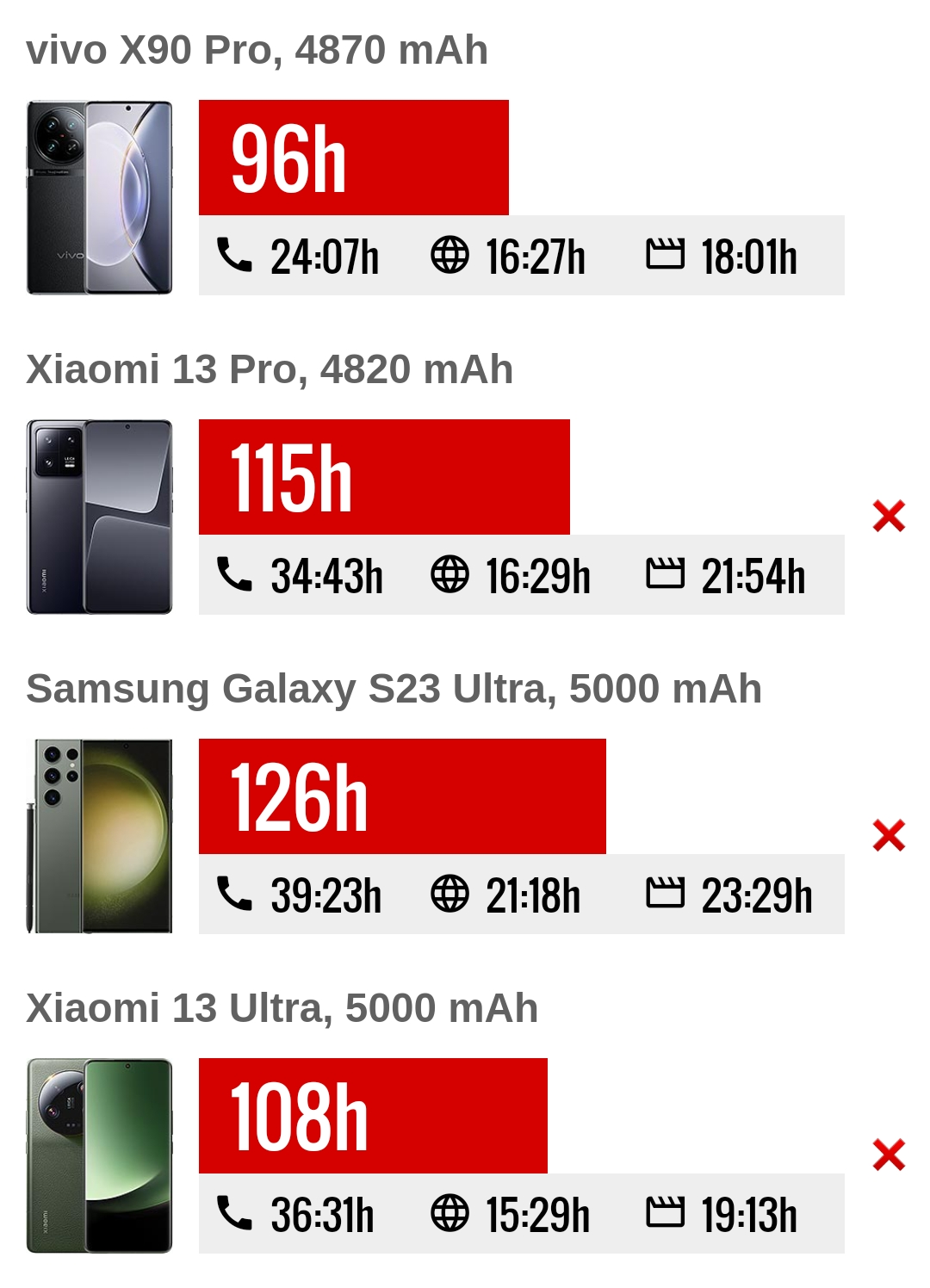Remove Samsung Galaxy S23 Ultra from comparison
Image resolution: width=930 pixels, height=1288 pixels.
889,836
